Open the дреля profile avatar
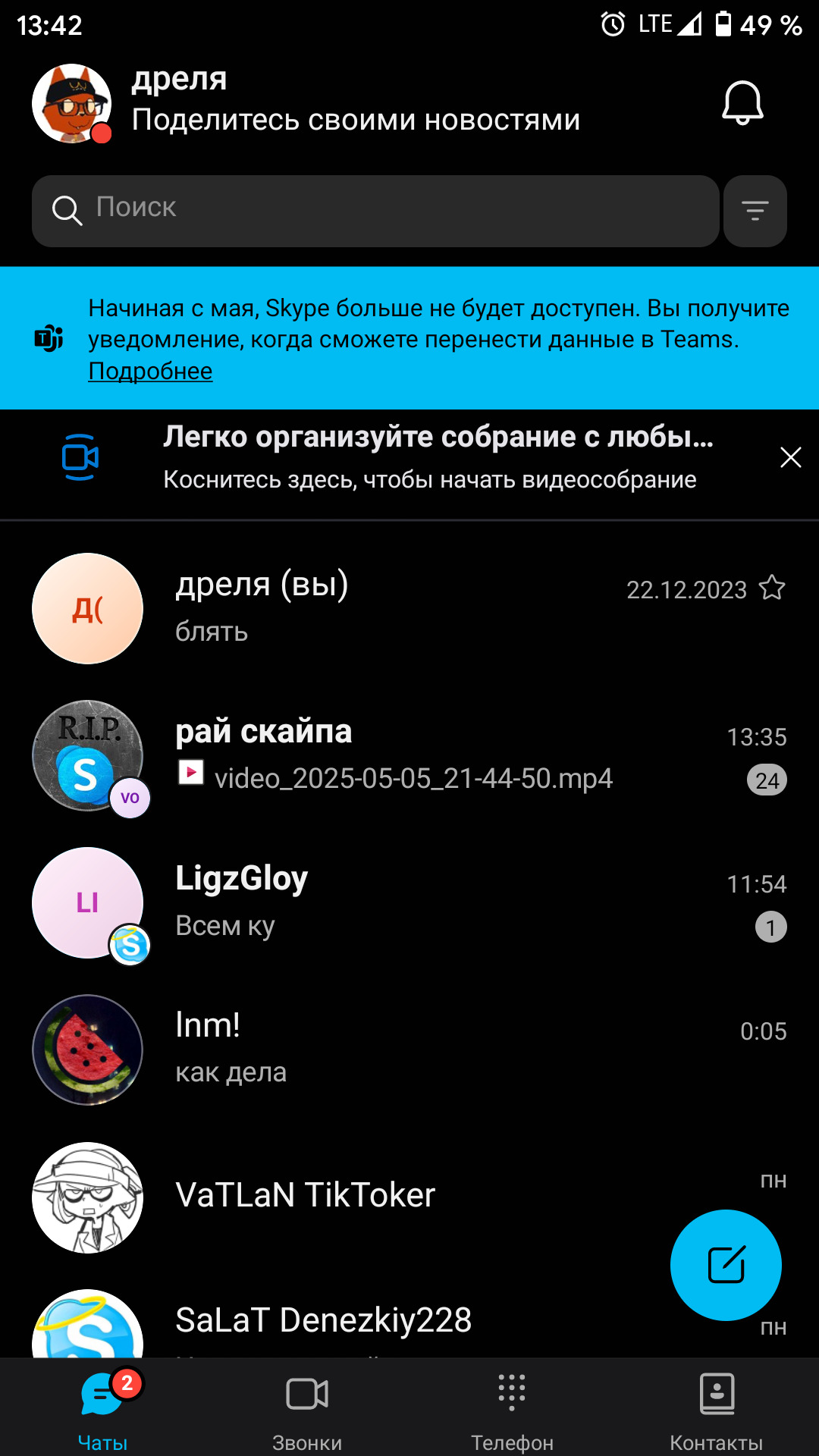The height and width of the screenshot is (1456, 819). click(72, 103)
